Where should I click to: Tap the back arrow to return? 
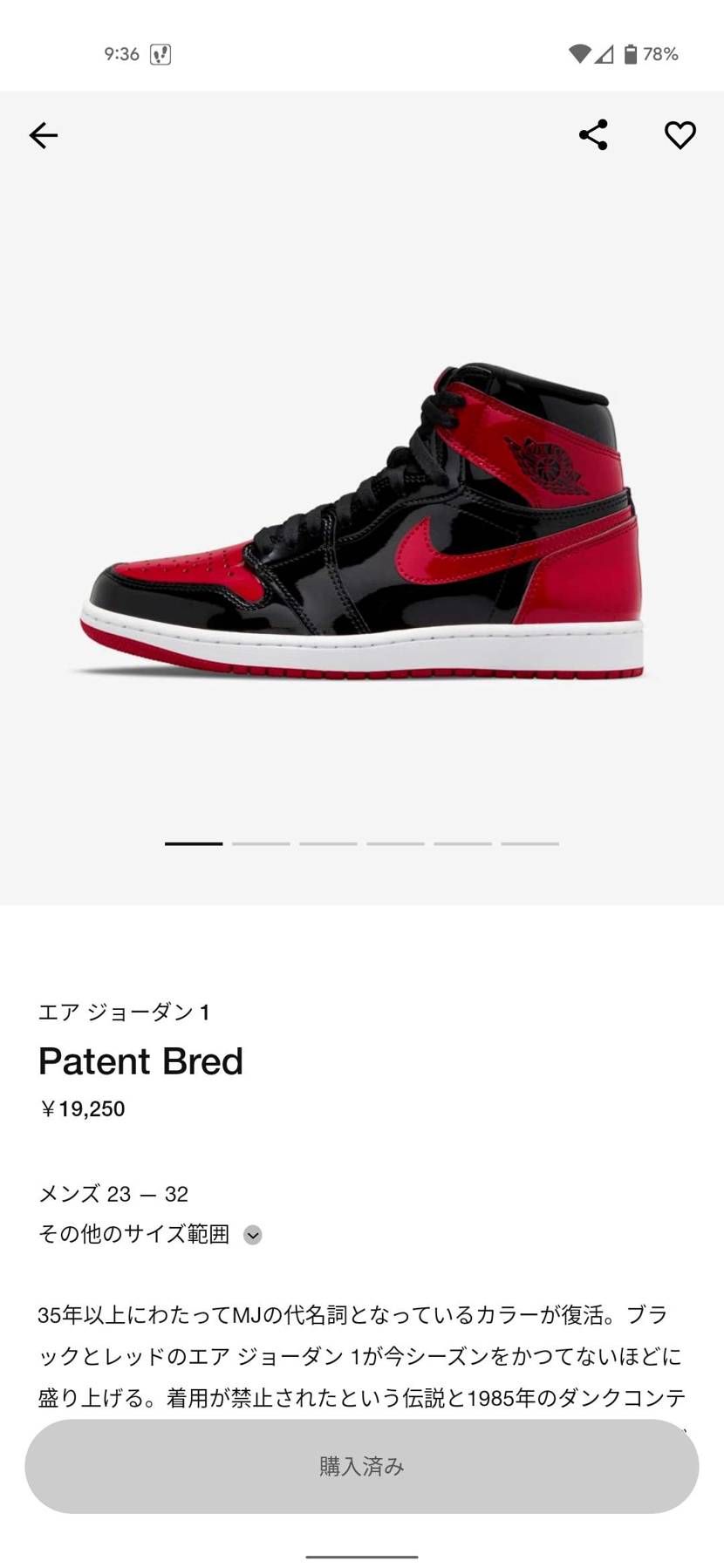click(x=43, y=135)
